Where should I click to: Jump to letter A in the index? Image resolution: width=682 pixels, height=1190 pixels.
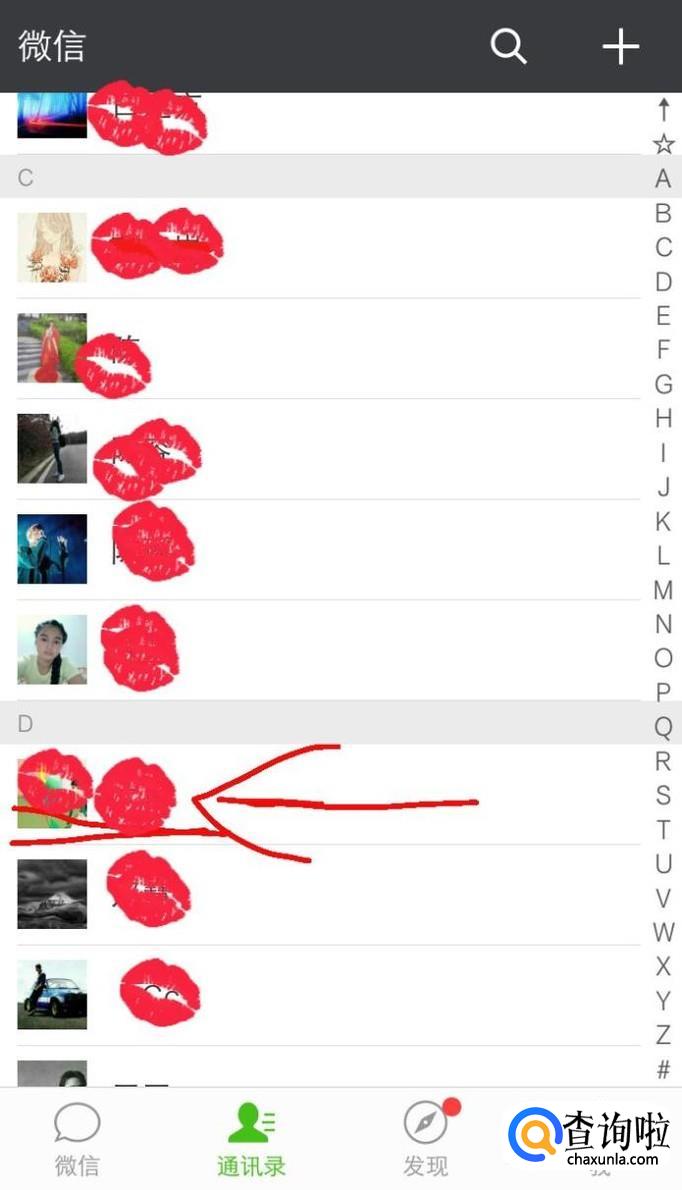click(663, 179)
